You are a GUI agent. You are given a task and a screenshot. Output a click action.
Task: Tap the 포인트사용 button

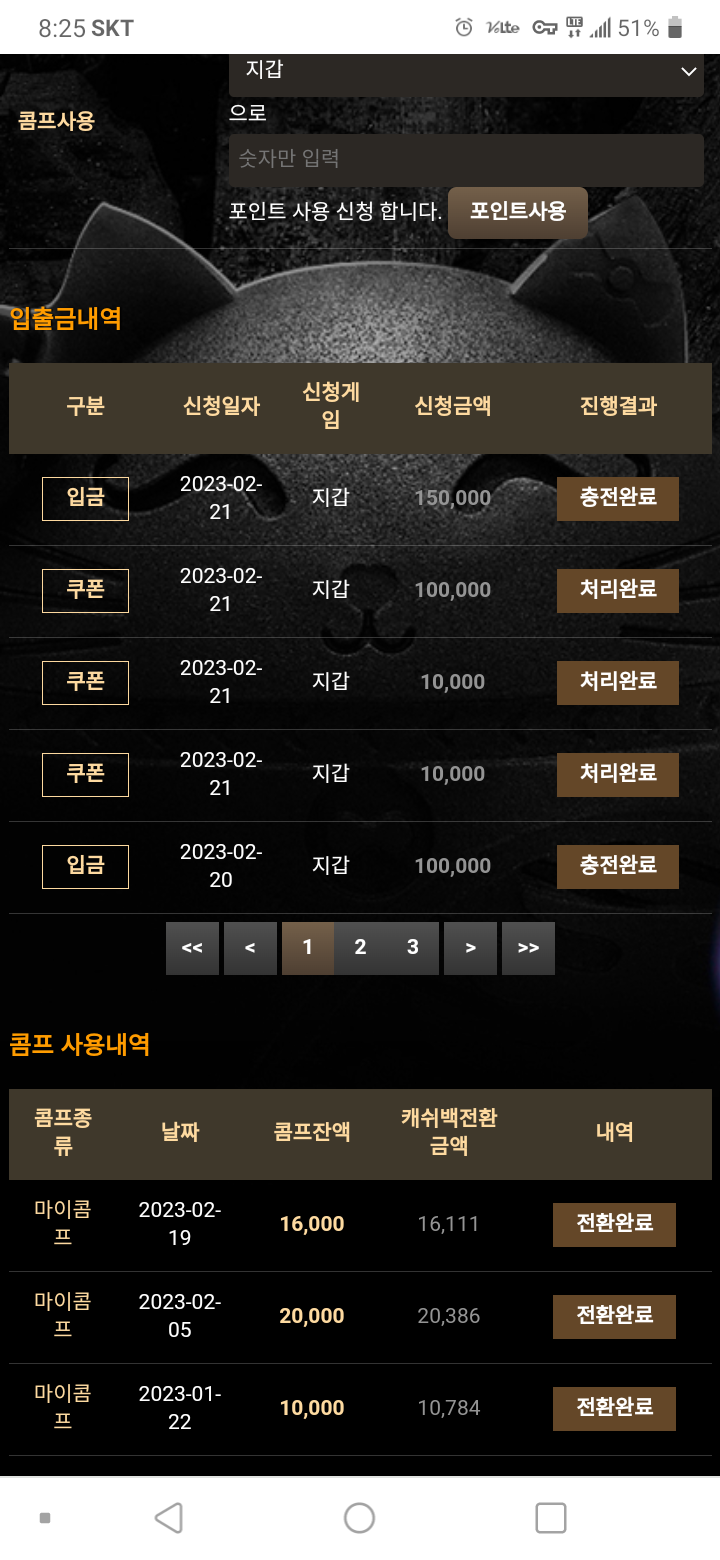point(518,212)
